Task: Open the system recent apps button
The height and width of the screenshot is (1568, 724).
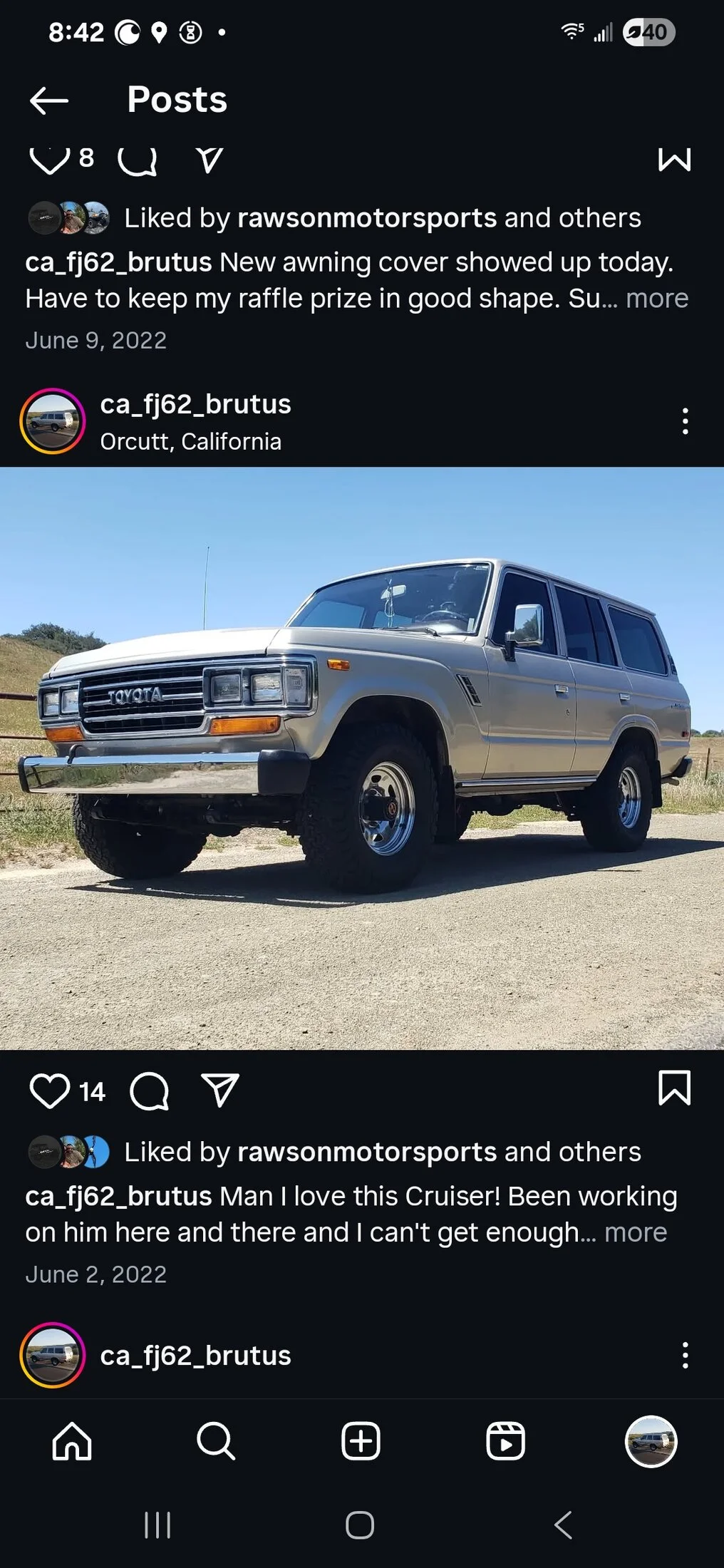Action: (157, 1525)
